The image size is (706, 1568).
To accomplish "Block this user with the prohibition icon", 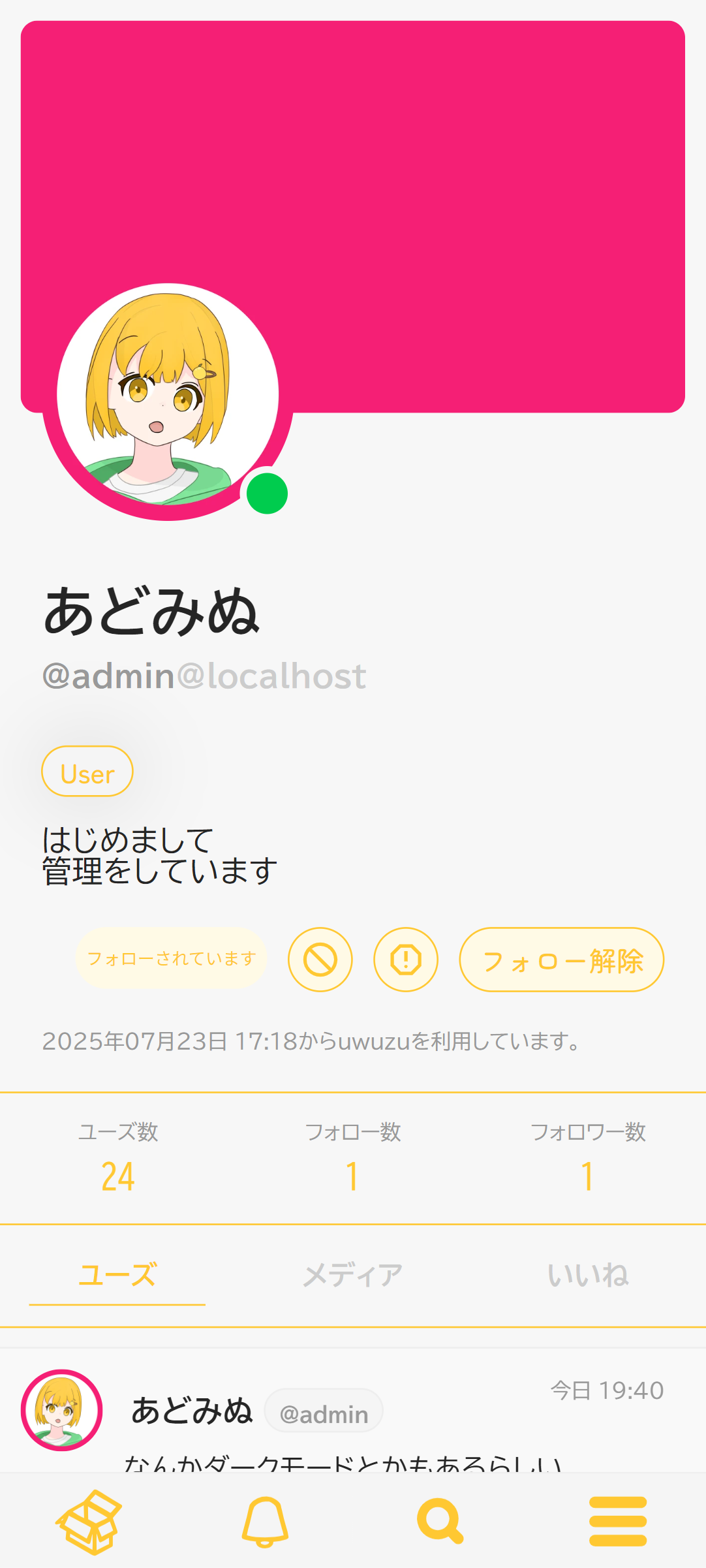I will tap(320, 960).
